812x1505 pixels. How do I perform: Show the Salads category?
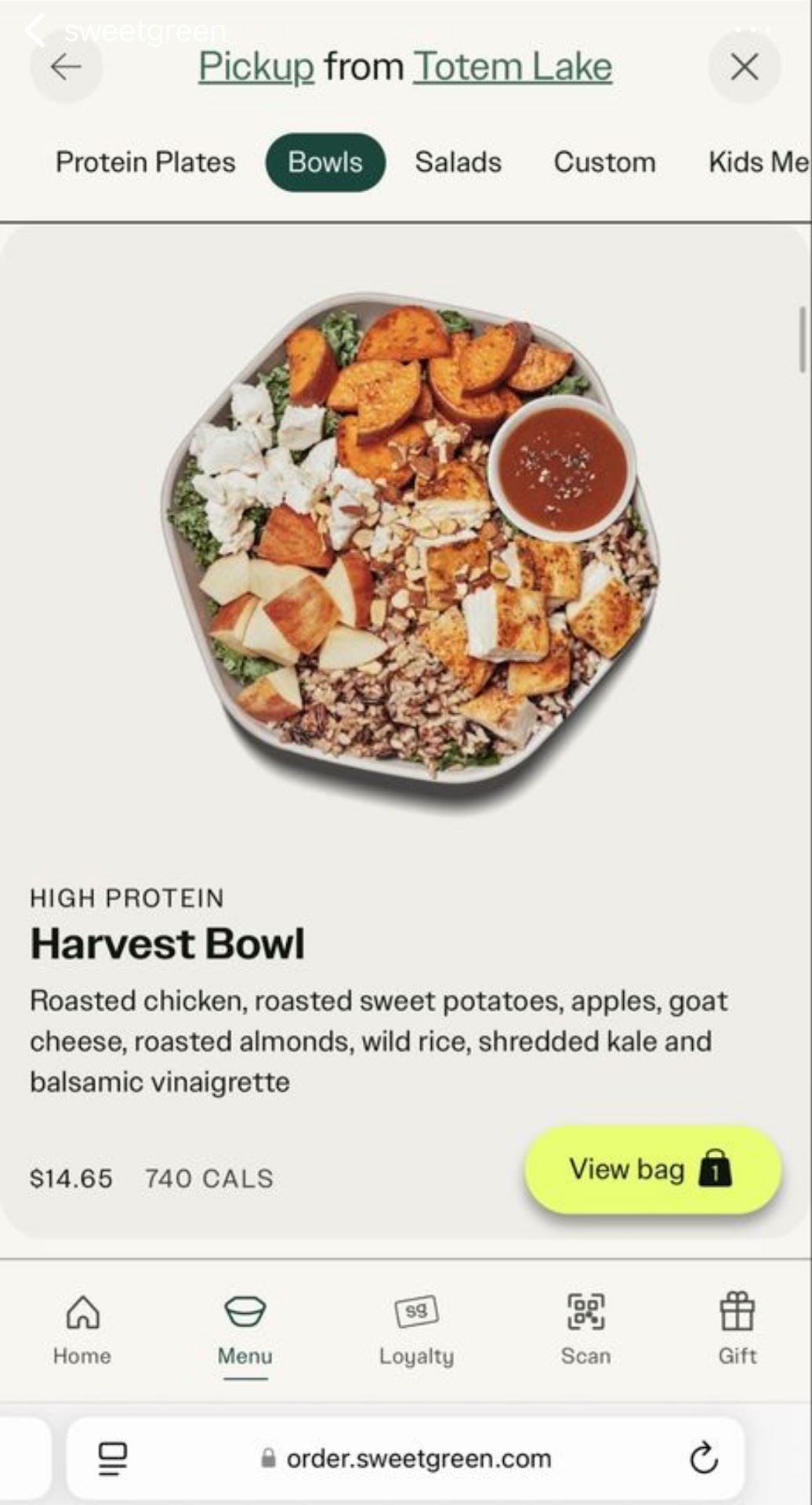(458, 162)
